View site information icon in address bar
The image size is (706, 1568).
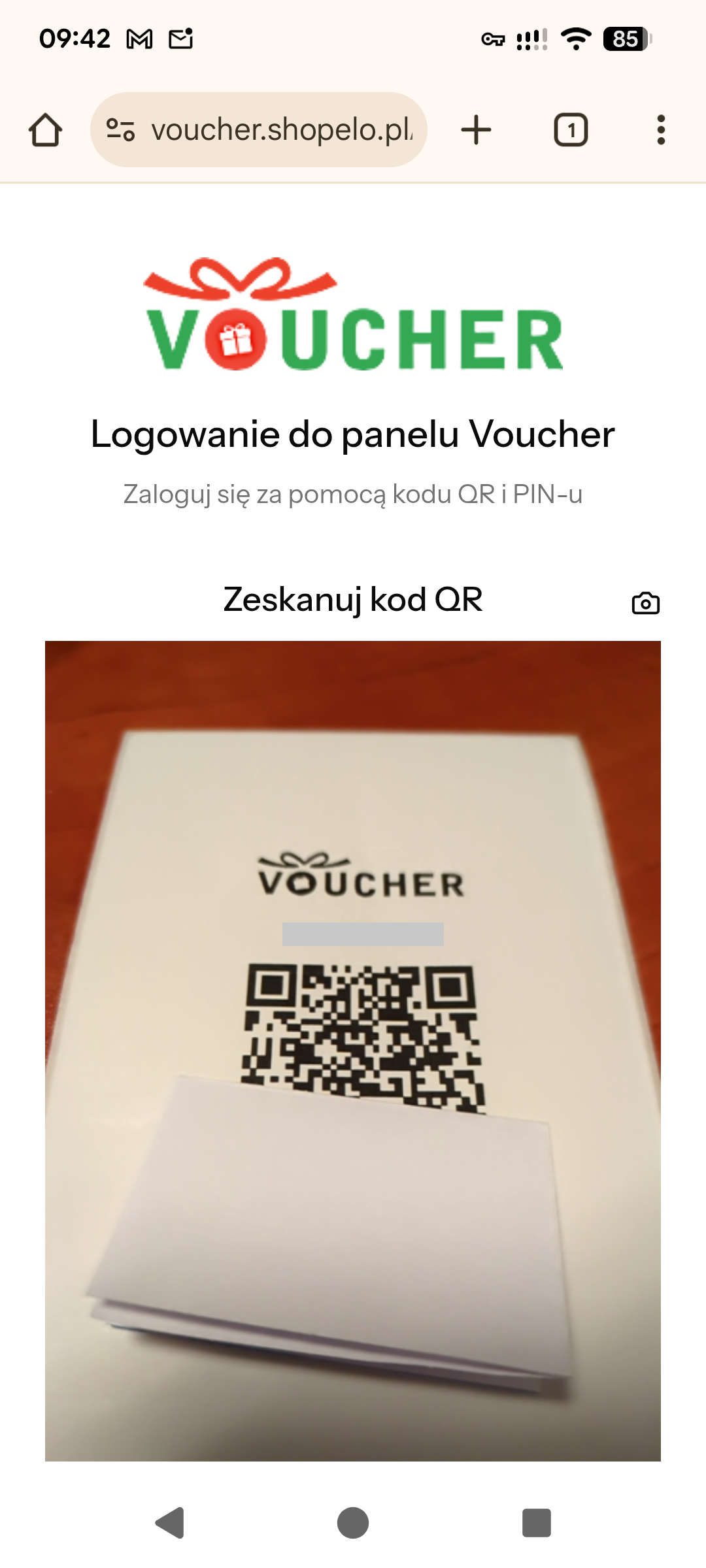[120, 130]
